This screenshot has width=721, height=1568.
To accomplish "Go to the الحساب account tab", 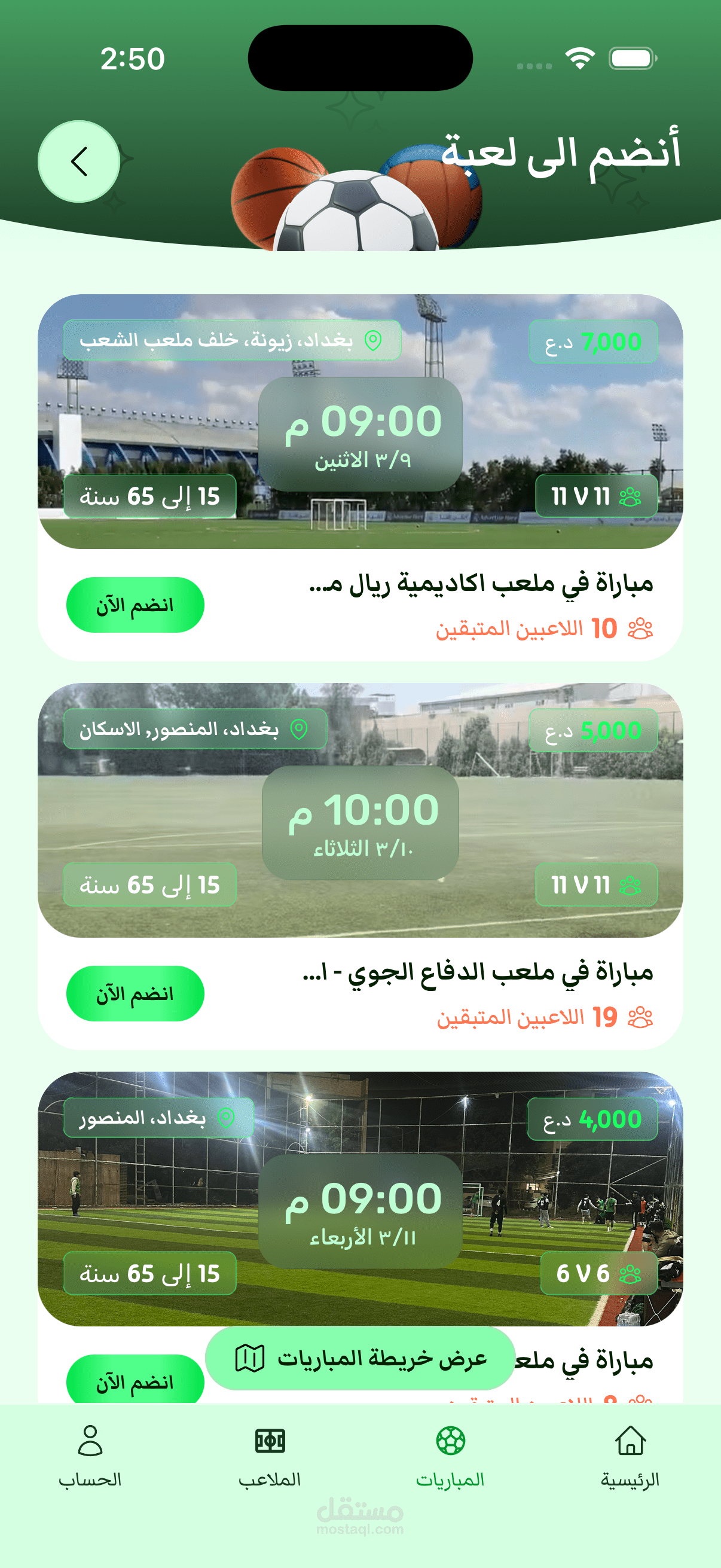I will click(x=90, y=1456).
